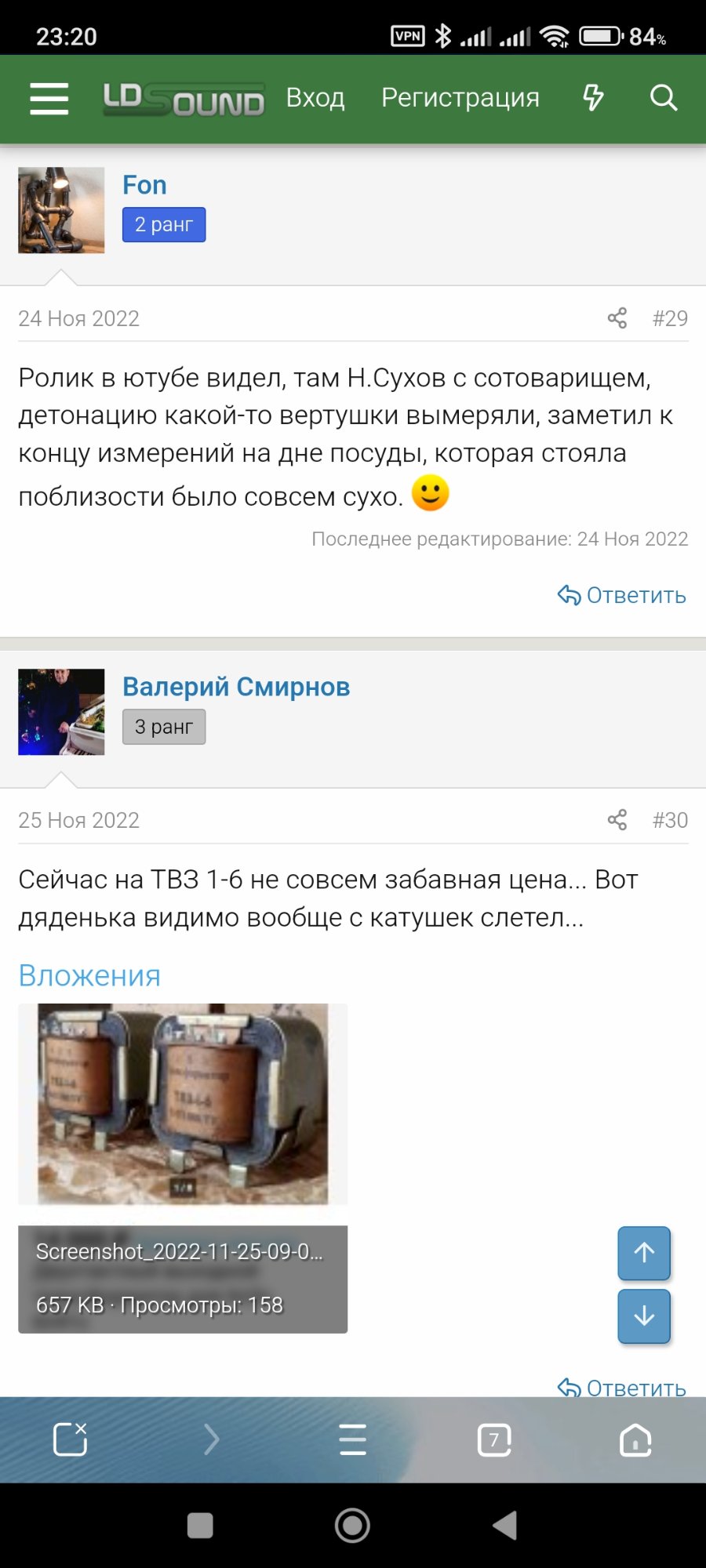The width and height of the screenshot is (706, 1568).
Task: Open the lightning bolt What's new icon
Action: click(x=593, y=98)
